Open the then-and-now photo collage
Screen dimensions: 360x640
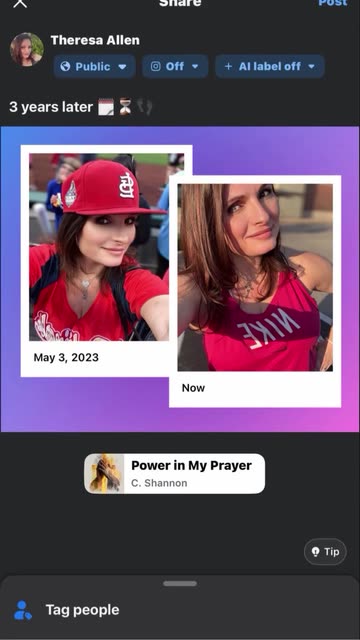point(180,279)
